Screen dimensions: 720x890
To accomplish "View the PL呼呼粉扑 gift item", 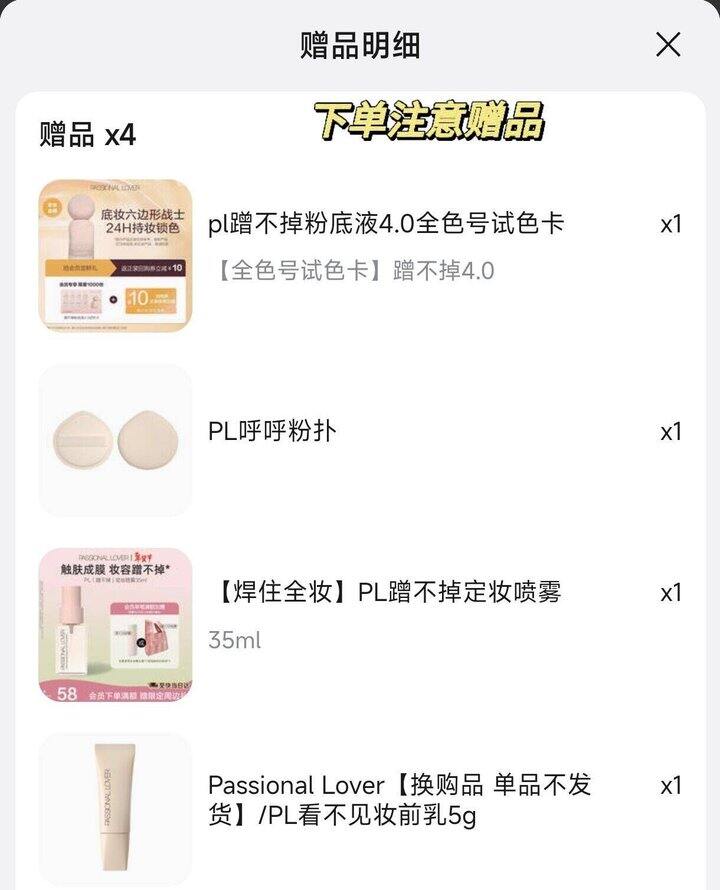I will 272,432.
